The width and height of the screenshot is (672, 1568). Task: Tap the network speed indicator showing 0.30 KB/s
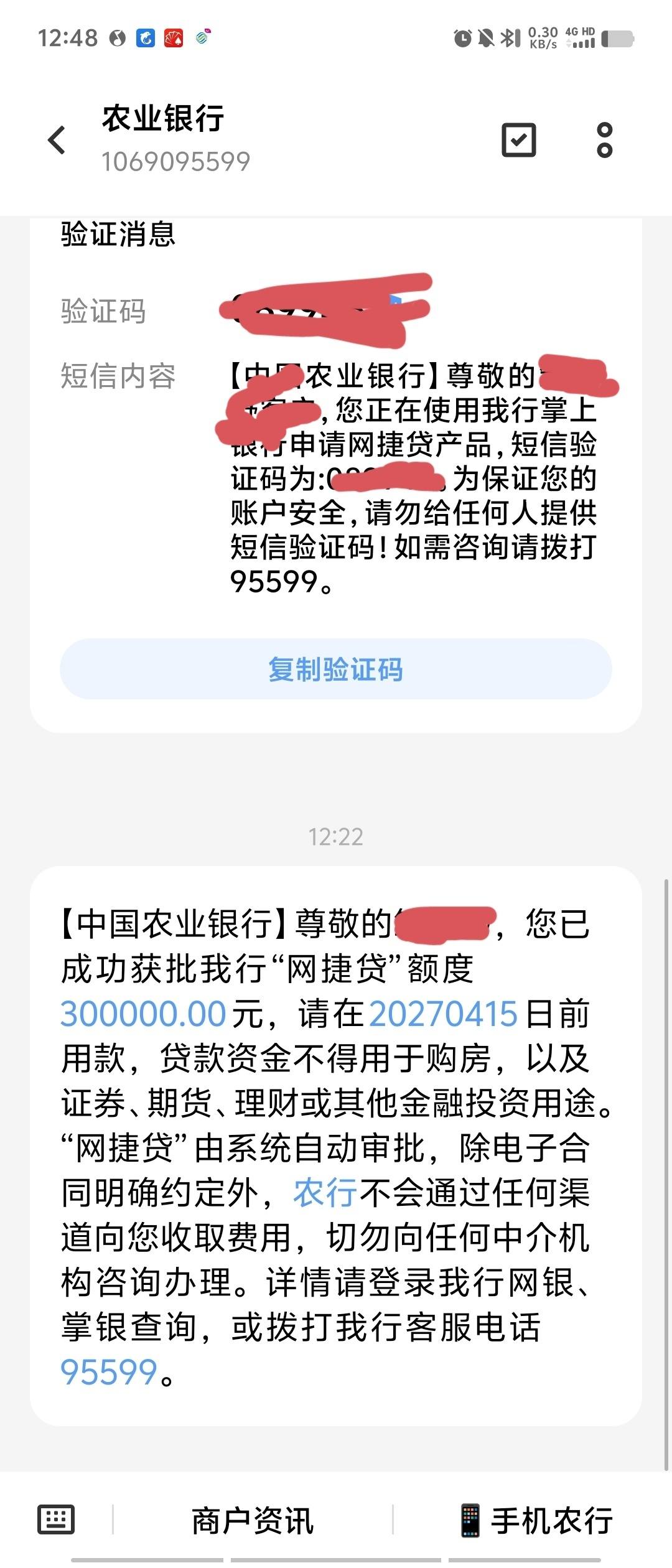pyautogui.click(x=544, y=39)
